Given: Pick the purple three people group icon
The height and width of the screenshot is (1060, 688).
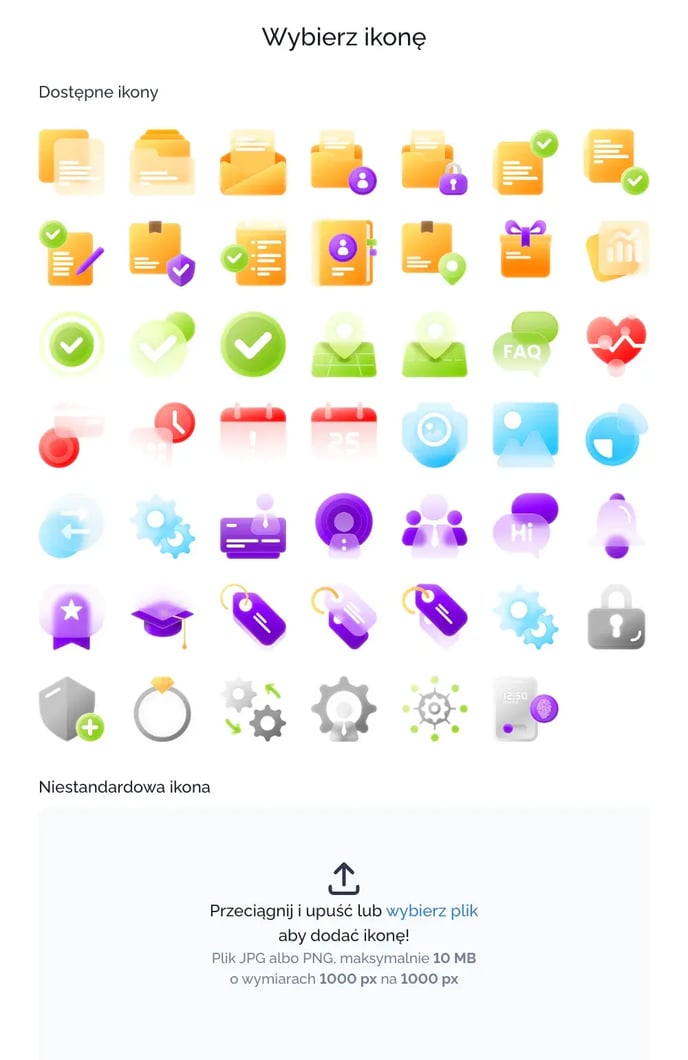Looking at the screenshot, I should (434, 524).
